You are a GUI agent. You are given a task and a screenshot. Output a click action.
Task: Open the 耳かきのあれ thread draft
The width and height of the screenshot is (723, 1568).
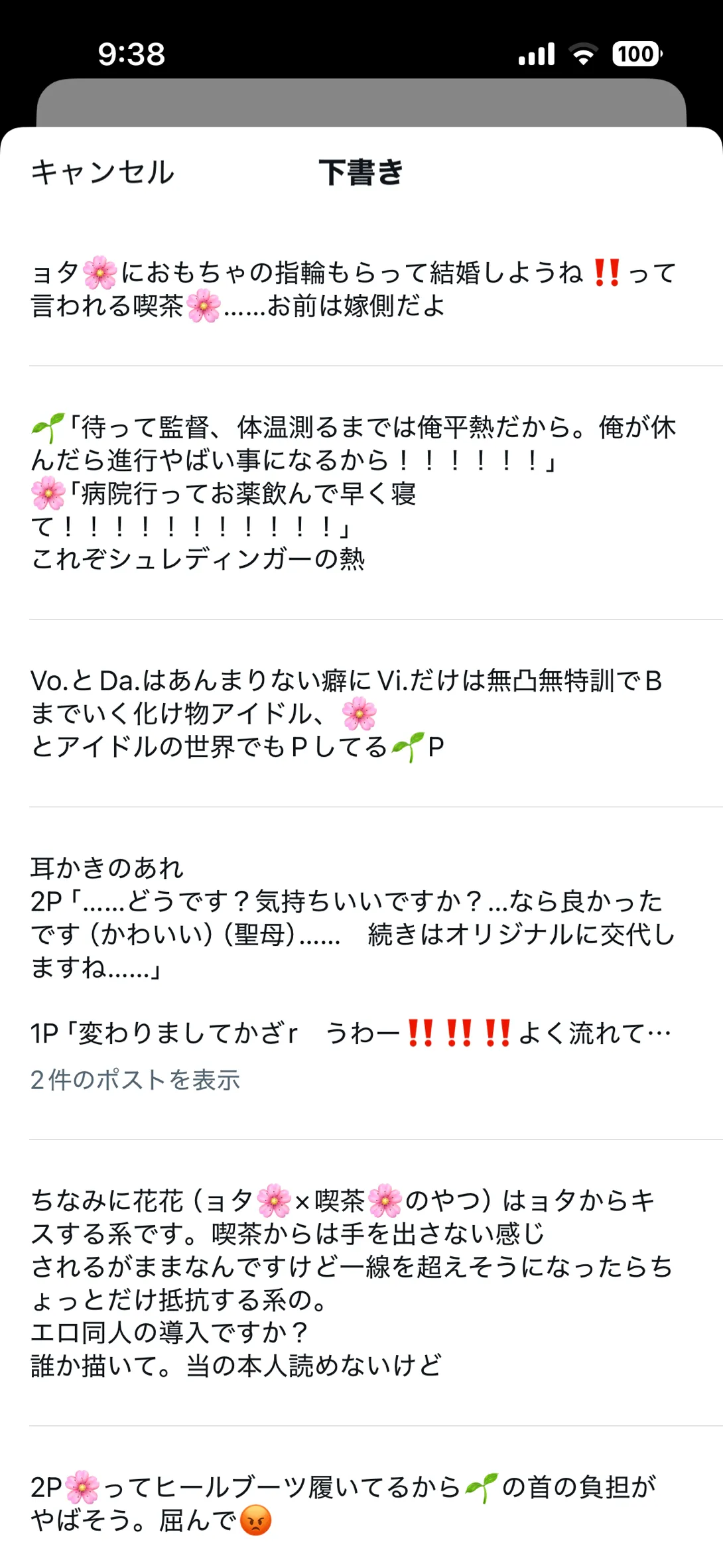[x=353, y=950]
